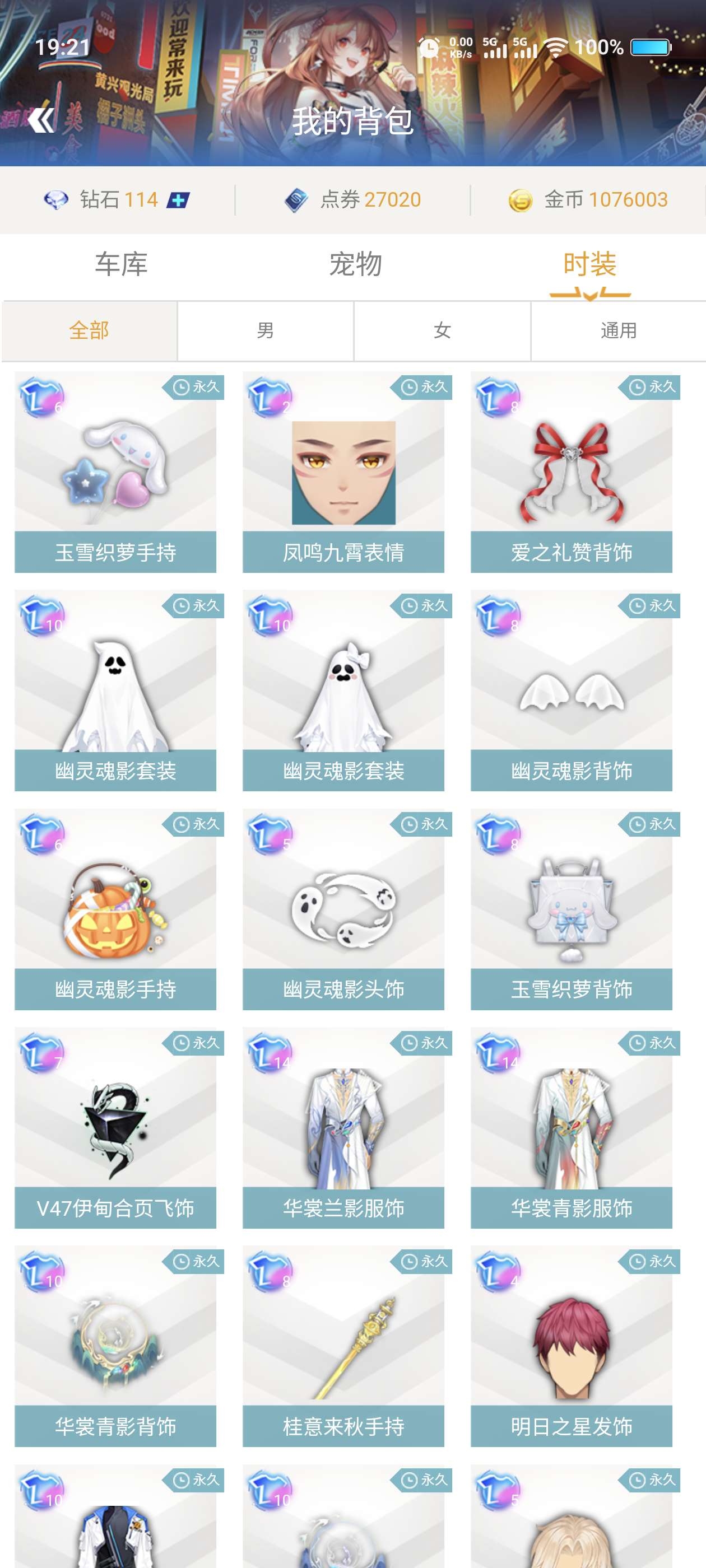
Task: Filter fashion items by 女
Action: [442, 330]
